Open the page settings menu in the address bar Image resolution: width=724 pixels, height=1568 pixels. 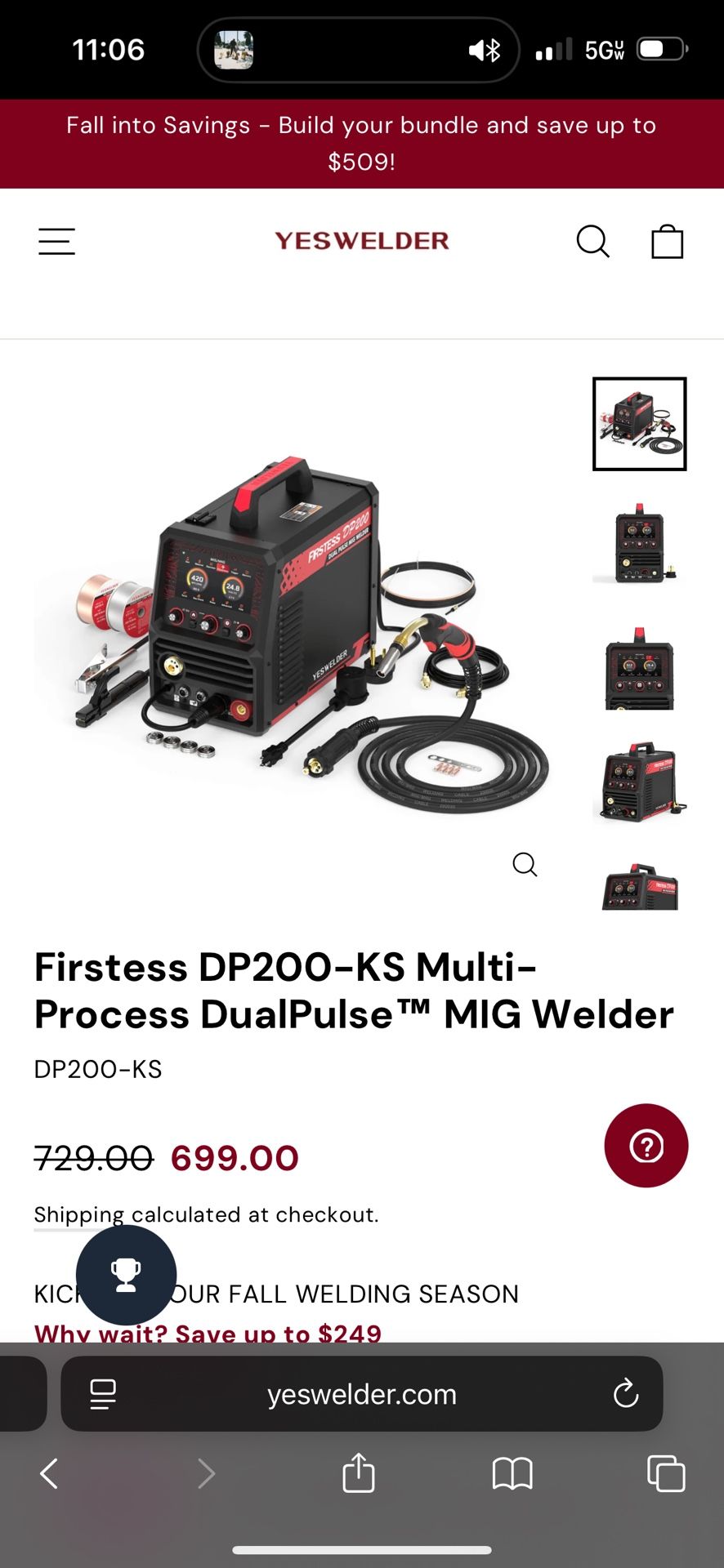point(103,1394)
